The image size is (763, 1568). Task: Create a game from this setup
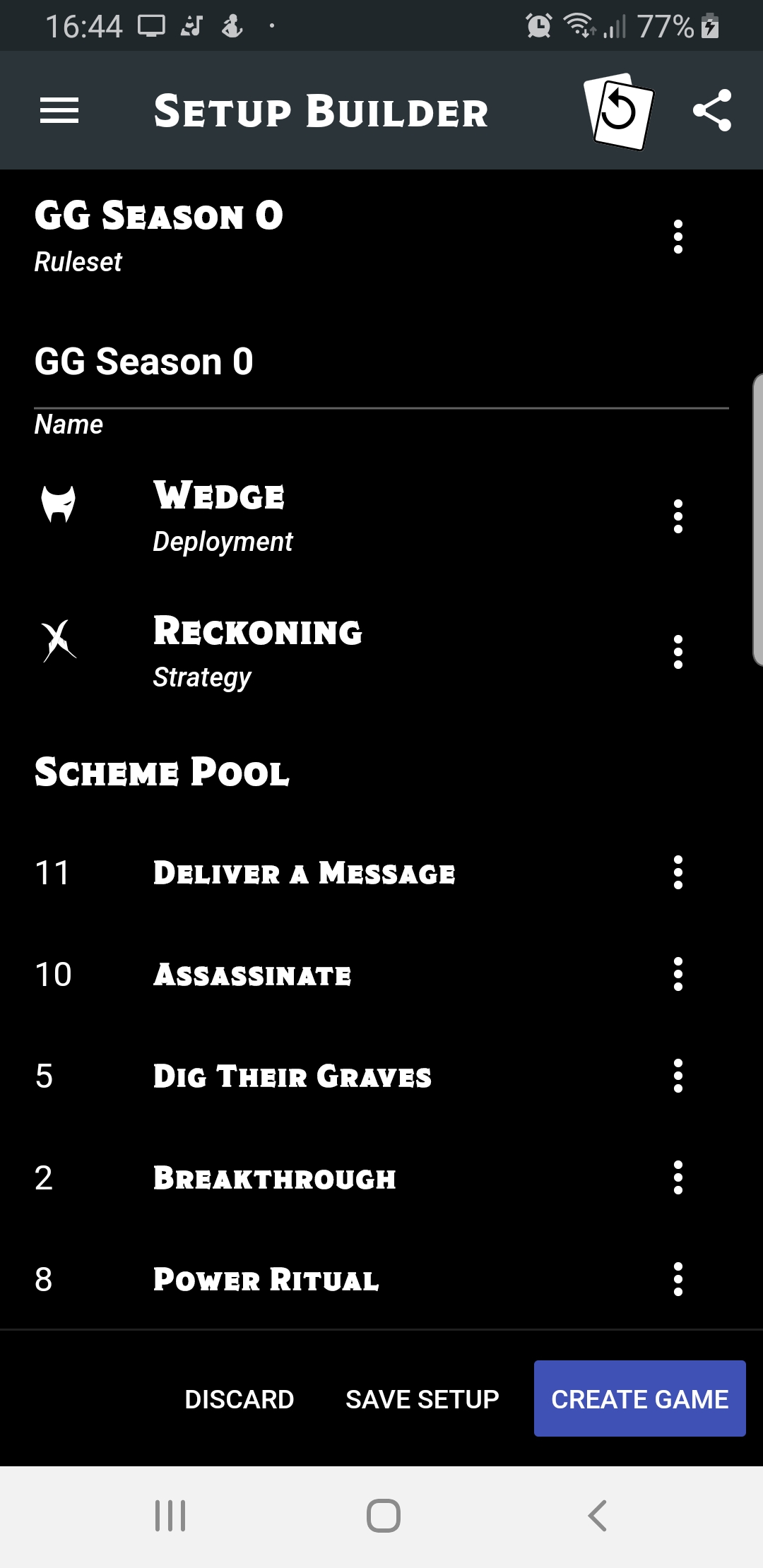pyautogui.click(x=639, y=1399)
